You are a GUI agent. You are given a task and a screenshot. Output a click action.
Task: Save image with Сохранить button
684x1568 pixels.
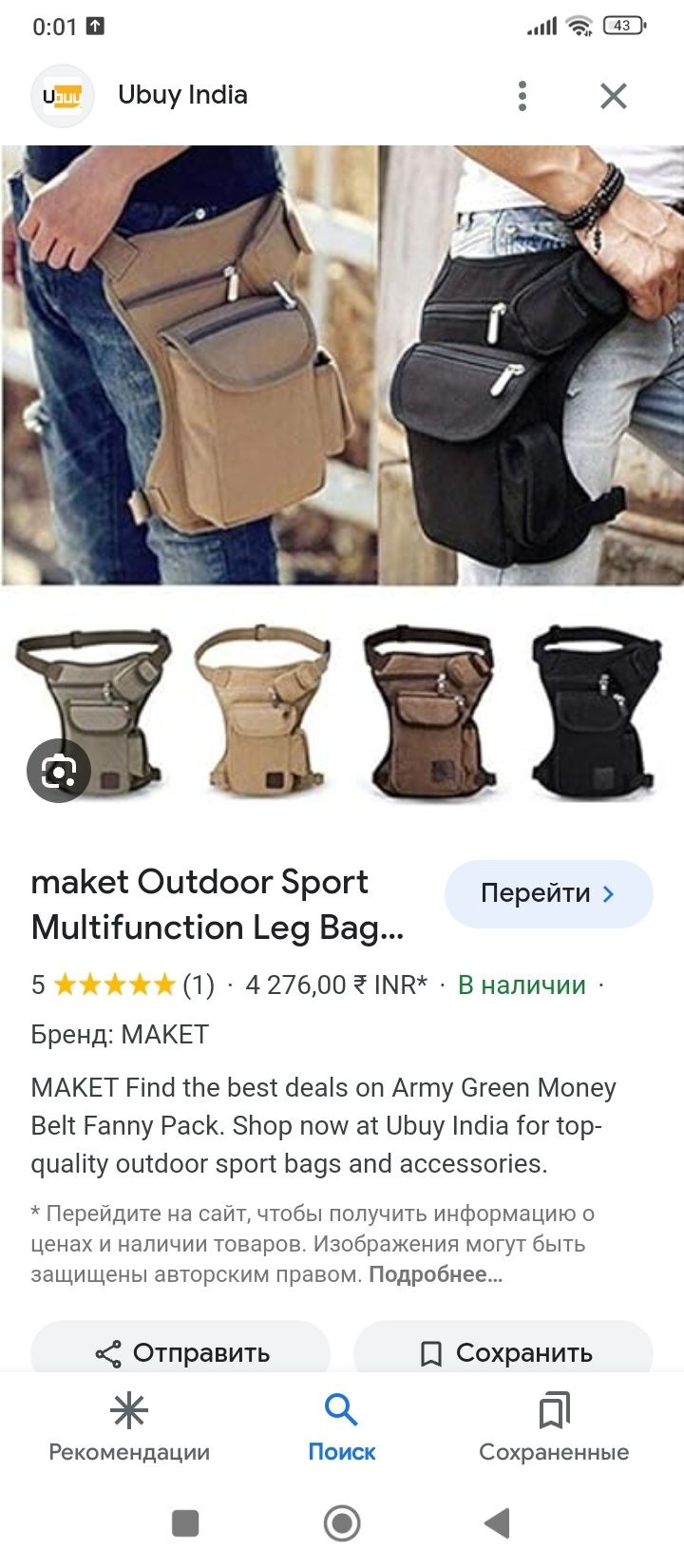click(503, 1351)
